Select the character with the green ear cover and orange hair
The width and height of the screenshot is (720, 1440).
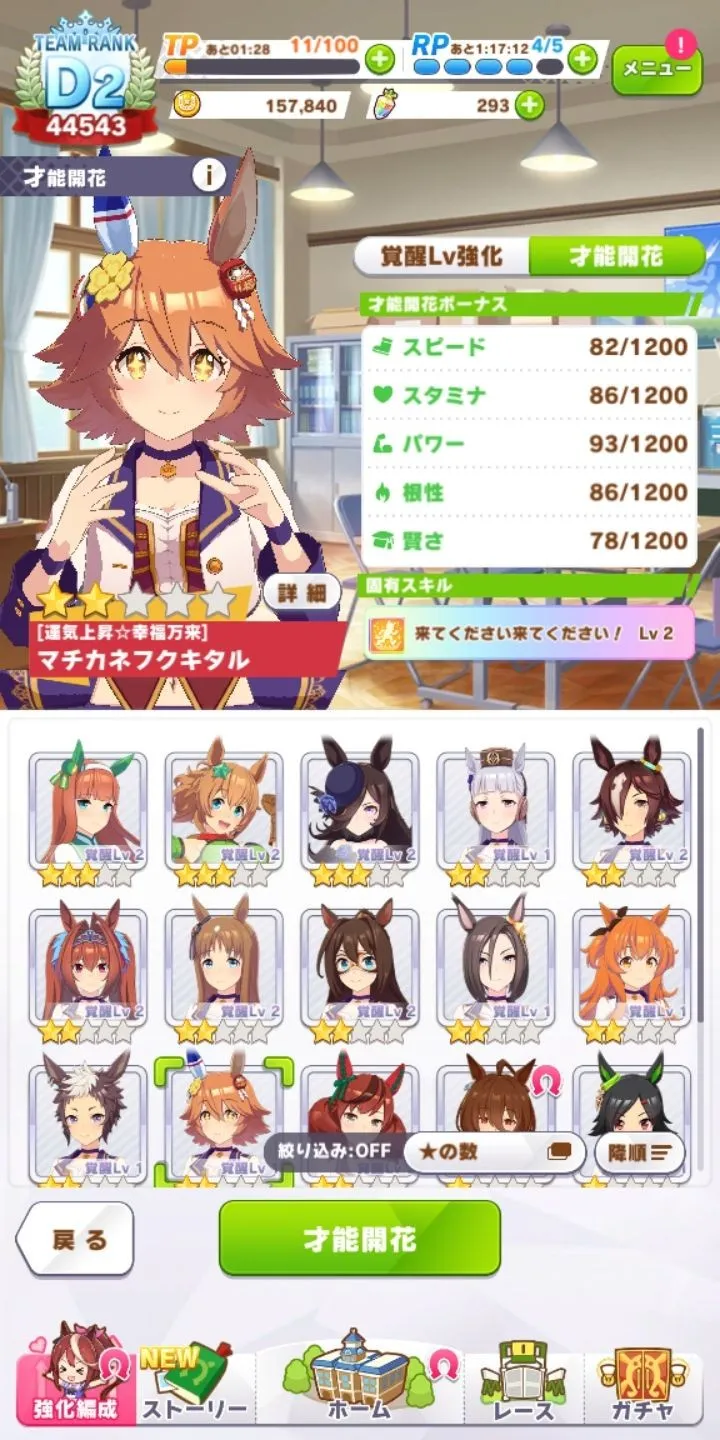pos(88,810)
